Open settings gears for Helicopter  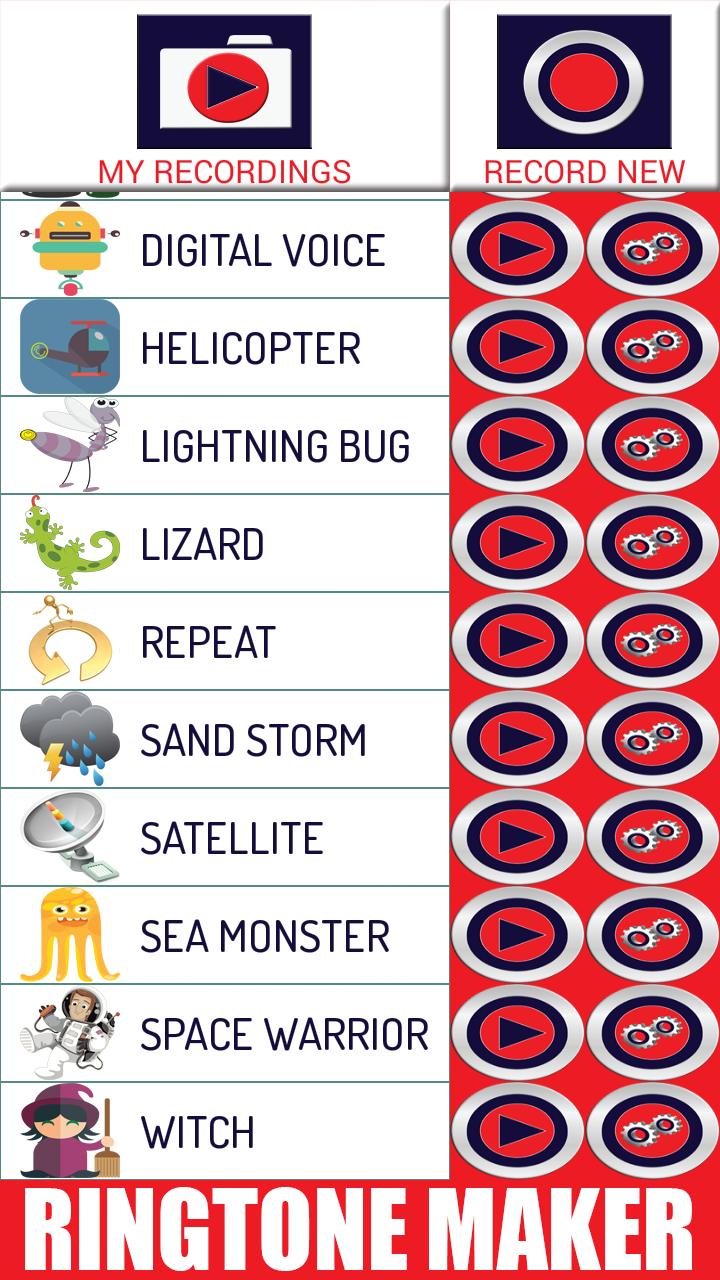point(652,347)
